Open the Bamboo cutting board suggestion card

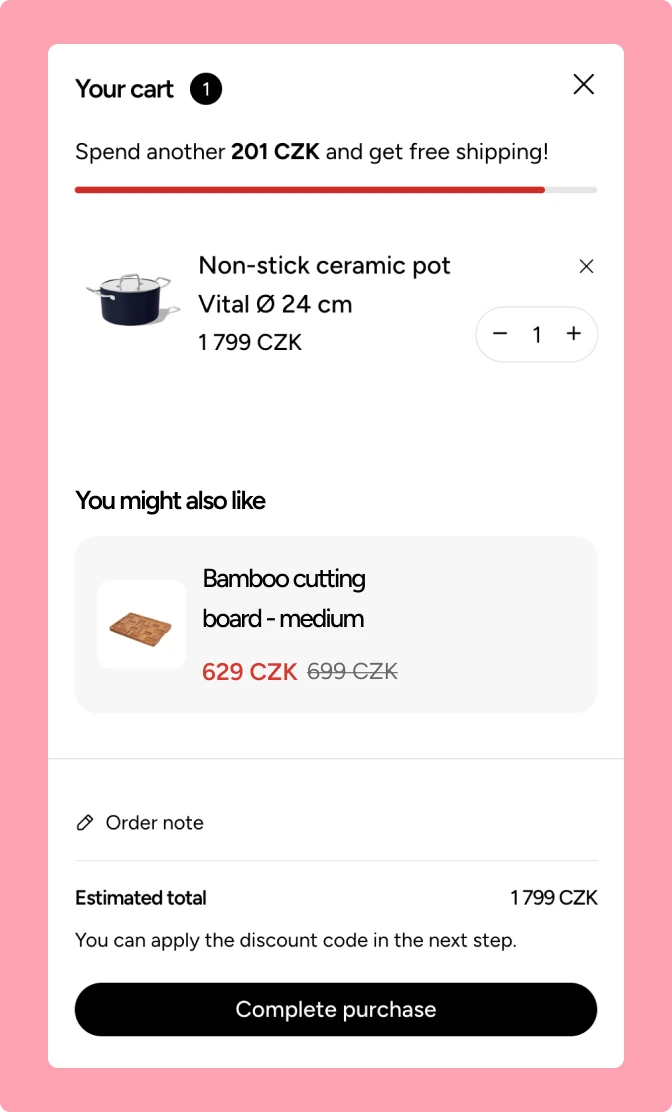point(335,624)
